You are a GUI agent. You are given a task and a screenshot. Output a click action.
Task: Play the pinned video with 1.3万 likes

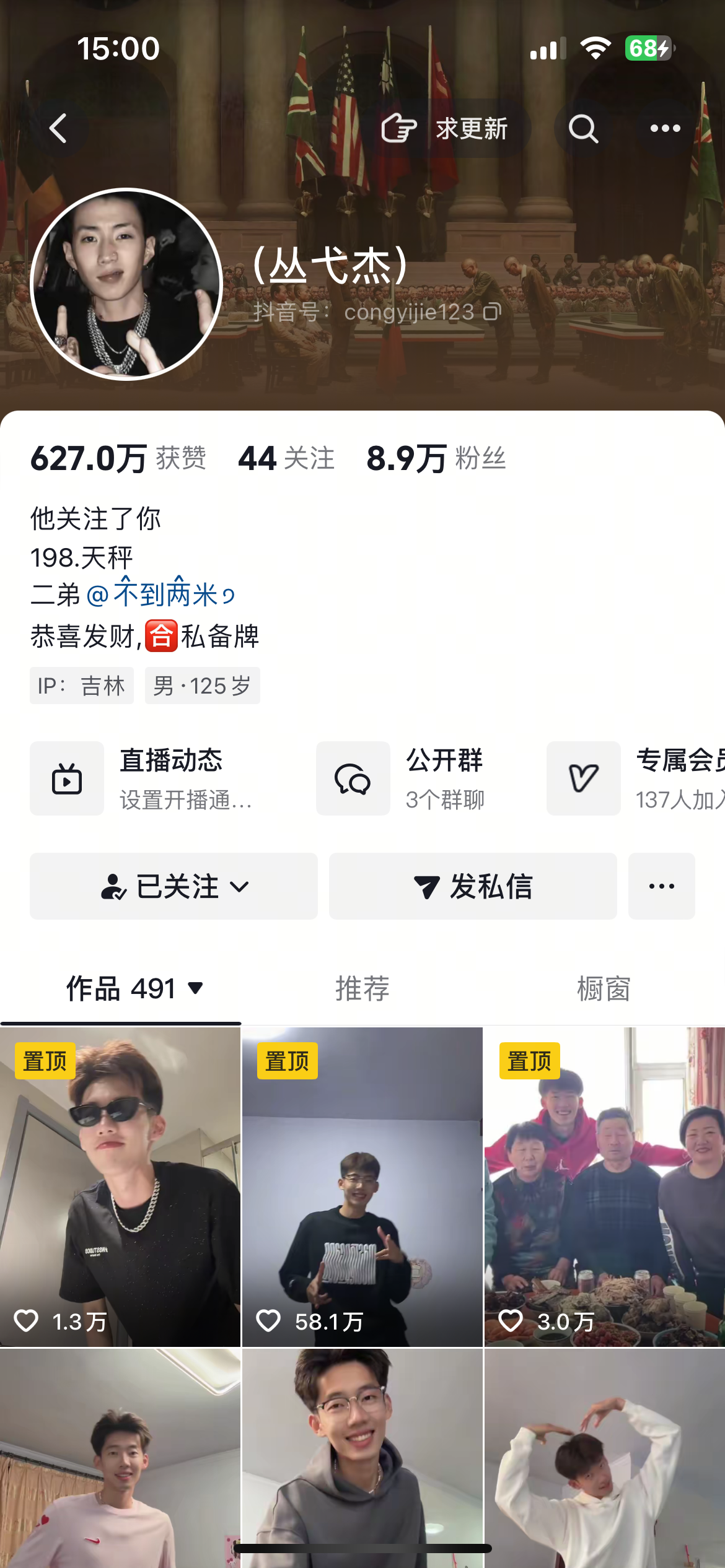point(120,1186)
